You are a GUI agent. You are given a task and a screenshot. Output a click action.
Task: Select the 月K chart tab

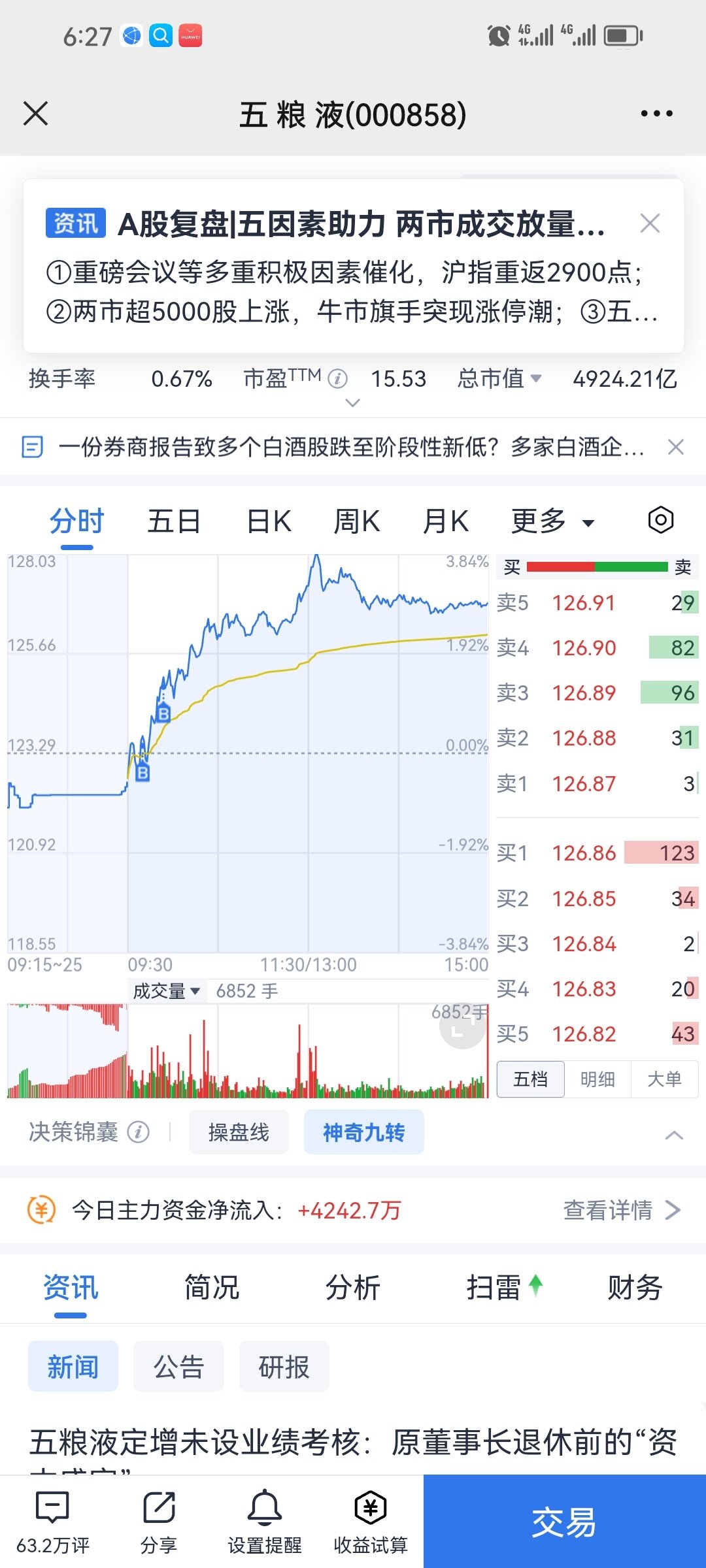[x=445, y=521]
